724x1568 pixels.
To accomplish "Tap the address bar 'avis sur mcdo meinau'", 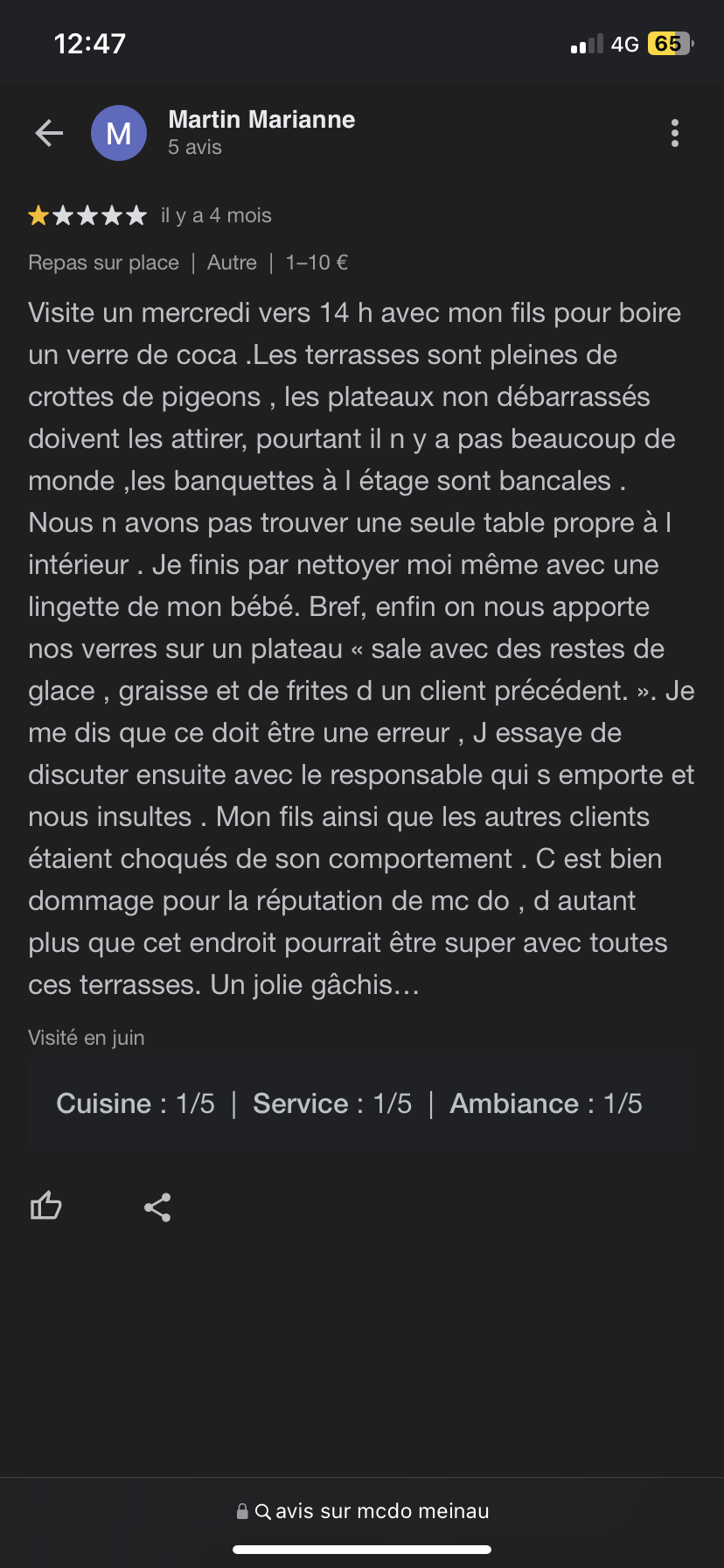I will [362, 1511].
